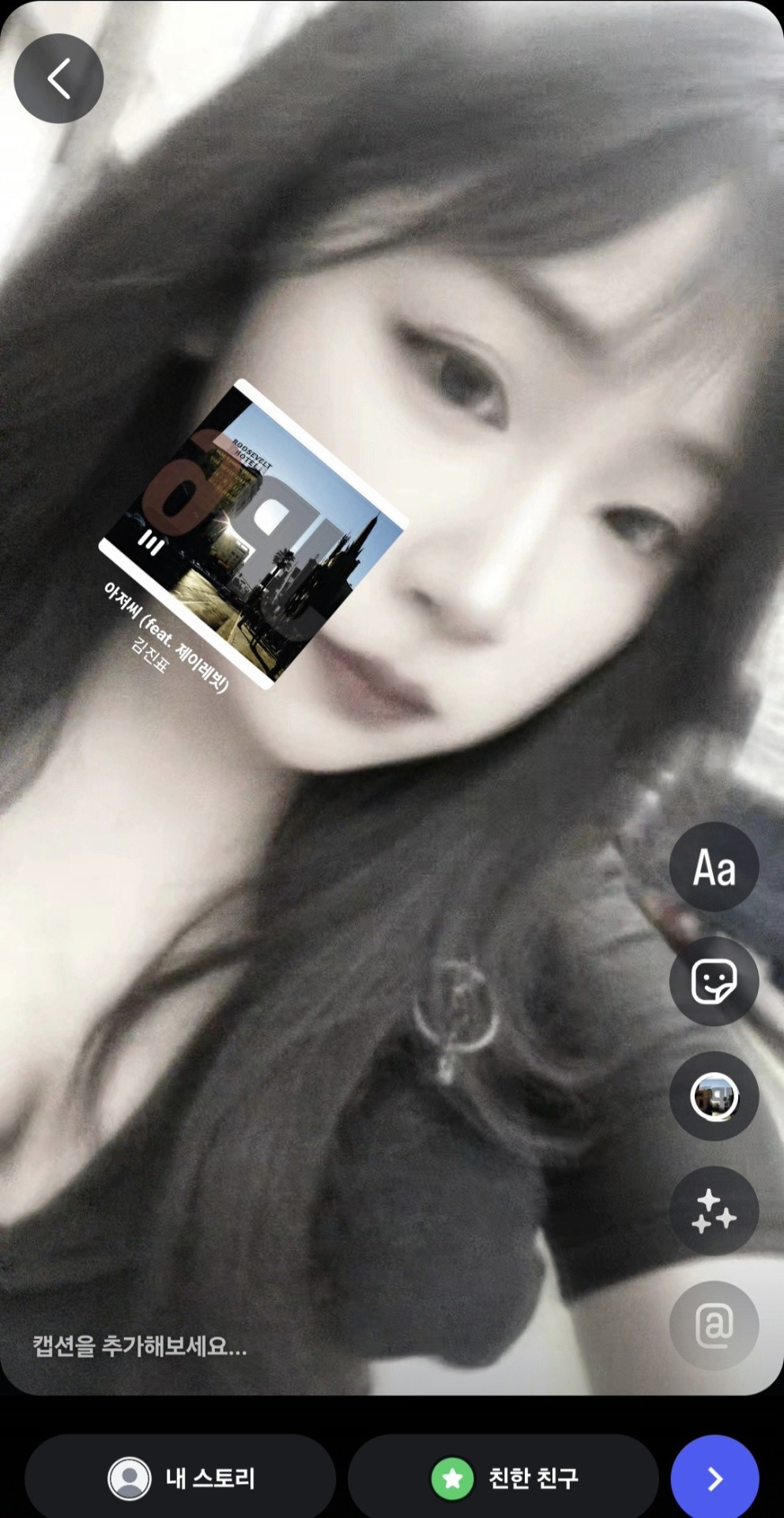Open the sticker picker

coord(714,981)
